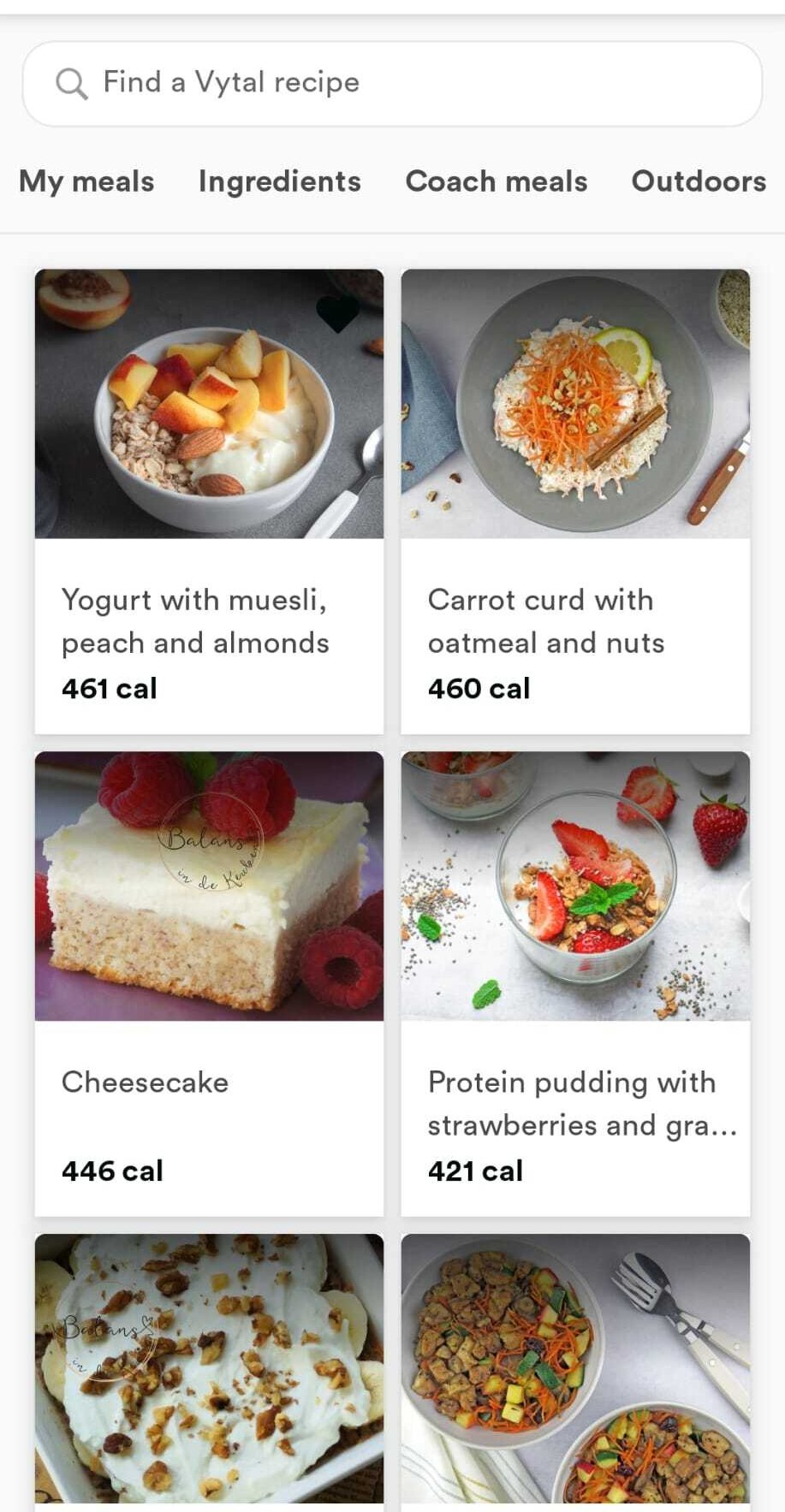The height and width of the screenshot is (1512, 785).
Task: Open the Outdoors tab
Action: pyautogui.click(x=699, y=181)
